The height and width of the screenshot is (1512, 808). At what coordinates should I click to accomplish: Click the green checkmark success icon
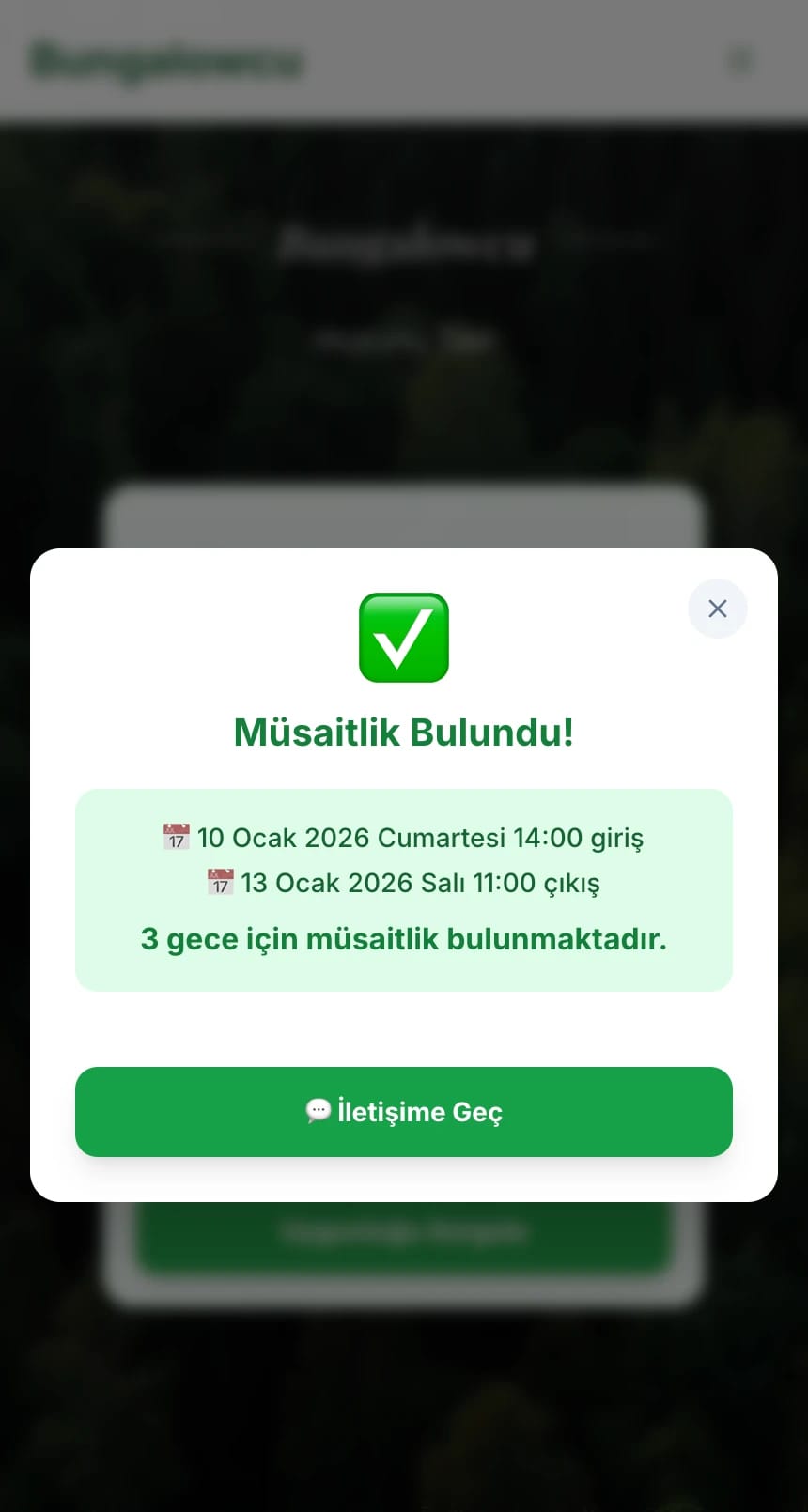coord(403,638)
